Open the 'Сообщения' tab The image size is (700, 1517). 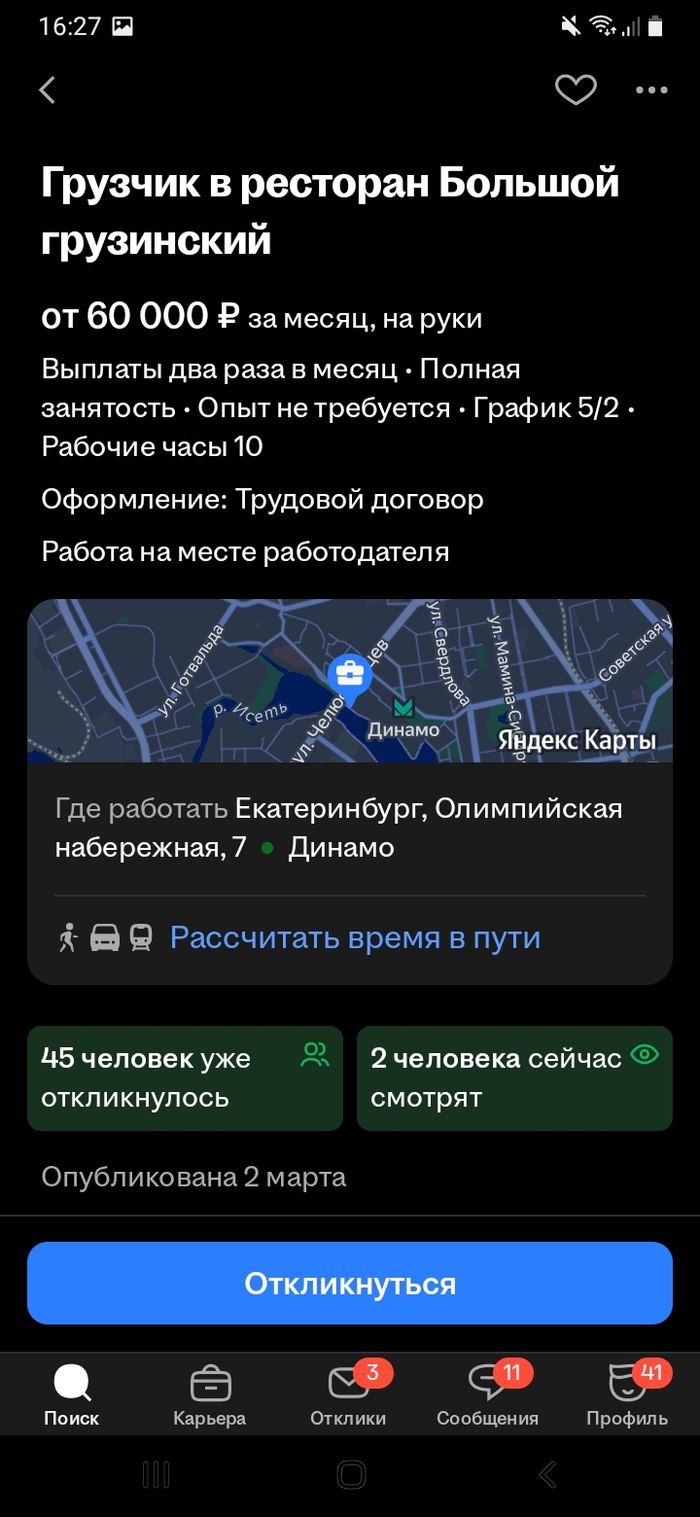click(487, 1395)
